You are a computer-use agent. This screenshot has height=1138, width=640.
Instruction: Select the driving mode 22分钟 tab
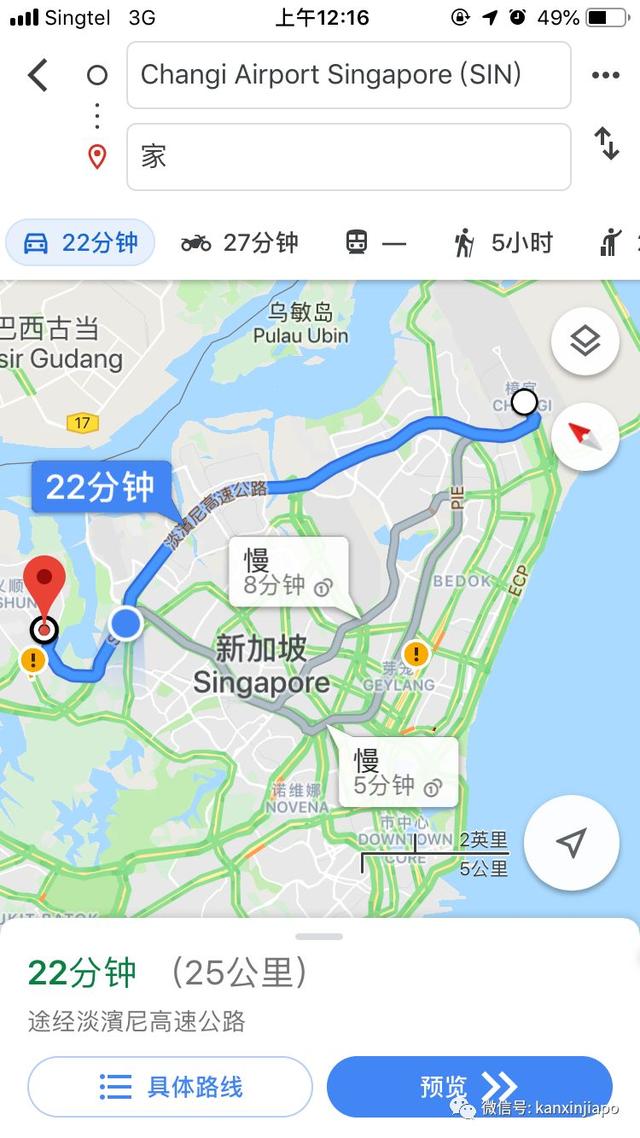[x=81, y=242]
